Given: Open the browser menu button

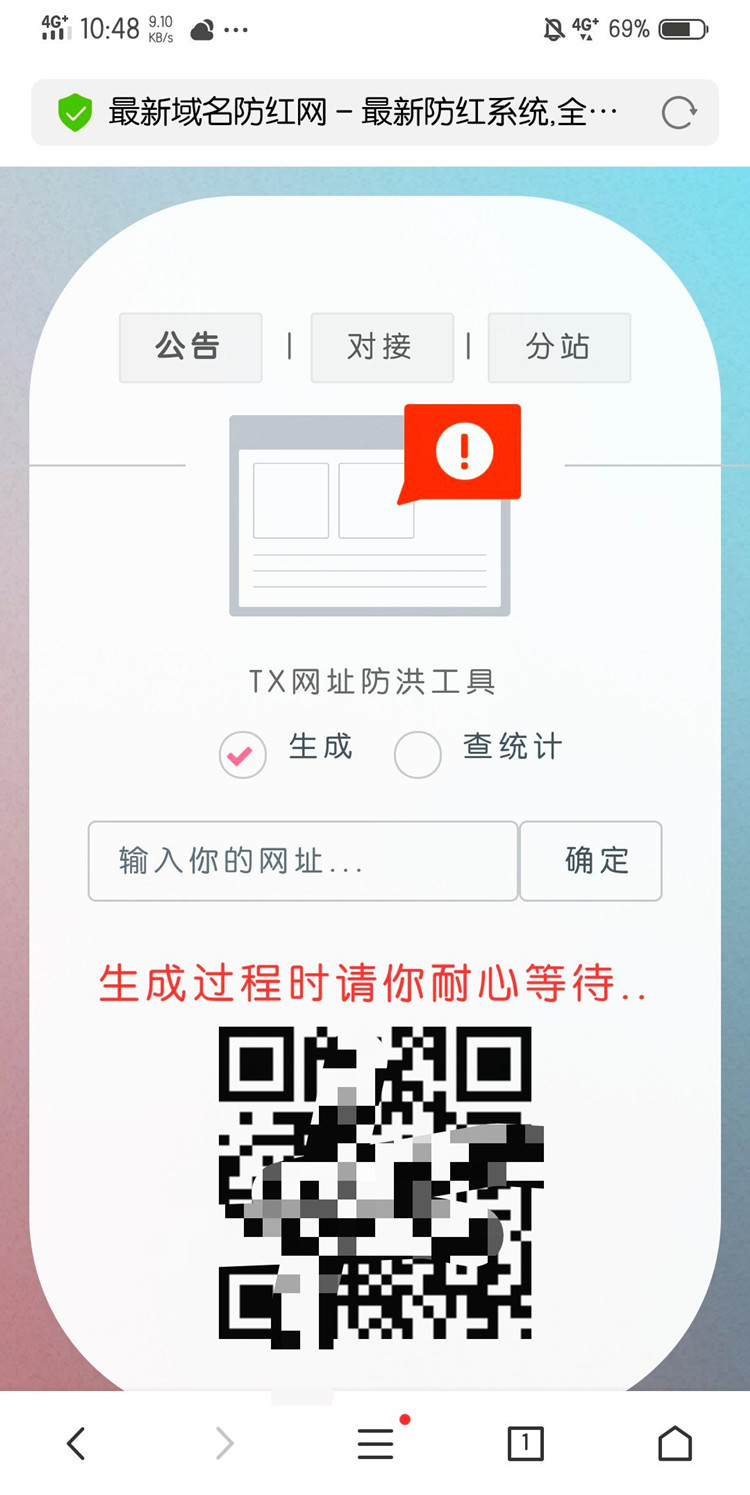Looking at the screenshot, I should pos(376,1443).
